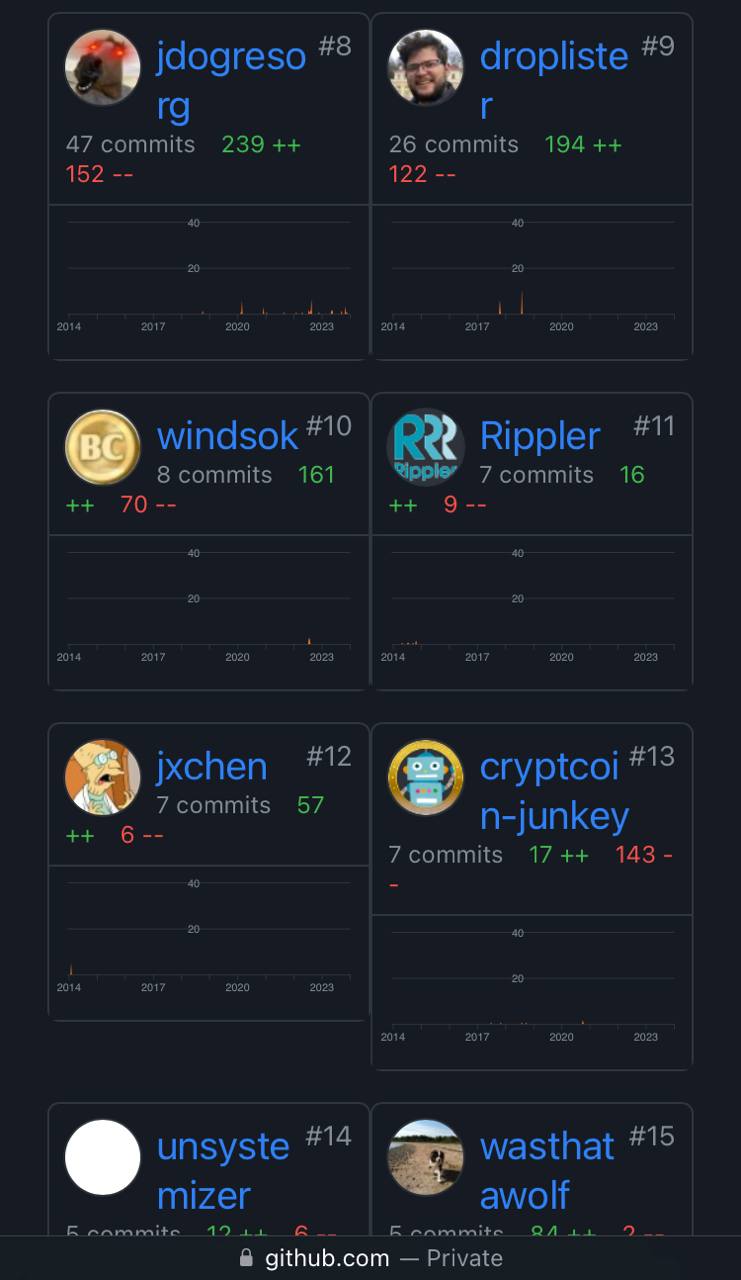Tap jdogresorg's avatar image
This screenshot has width=741, height=1280.
[103, 67]
